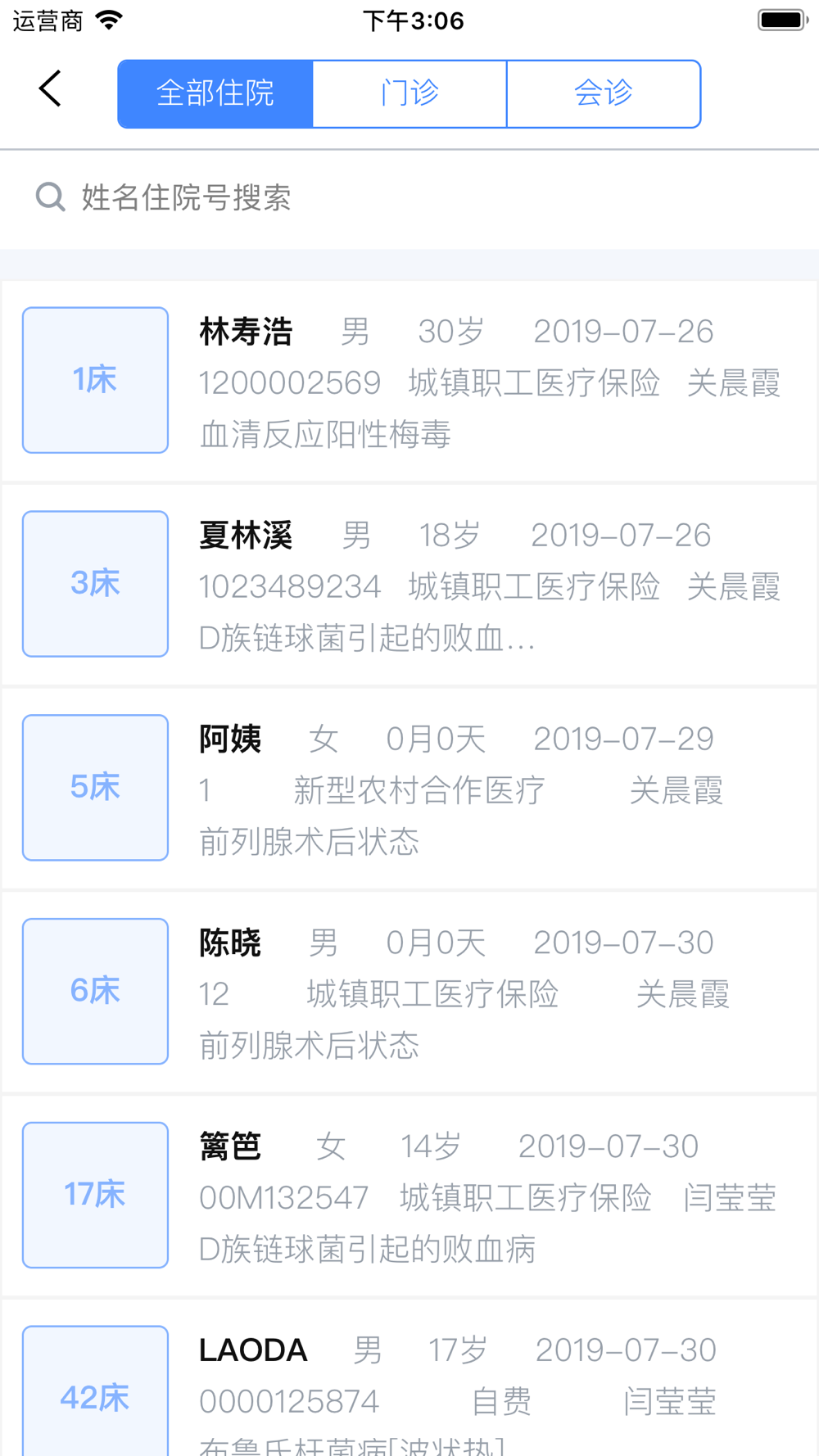
Task: Select the 全部住院 tab
Action: 215,93
